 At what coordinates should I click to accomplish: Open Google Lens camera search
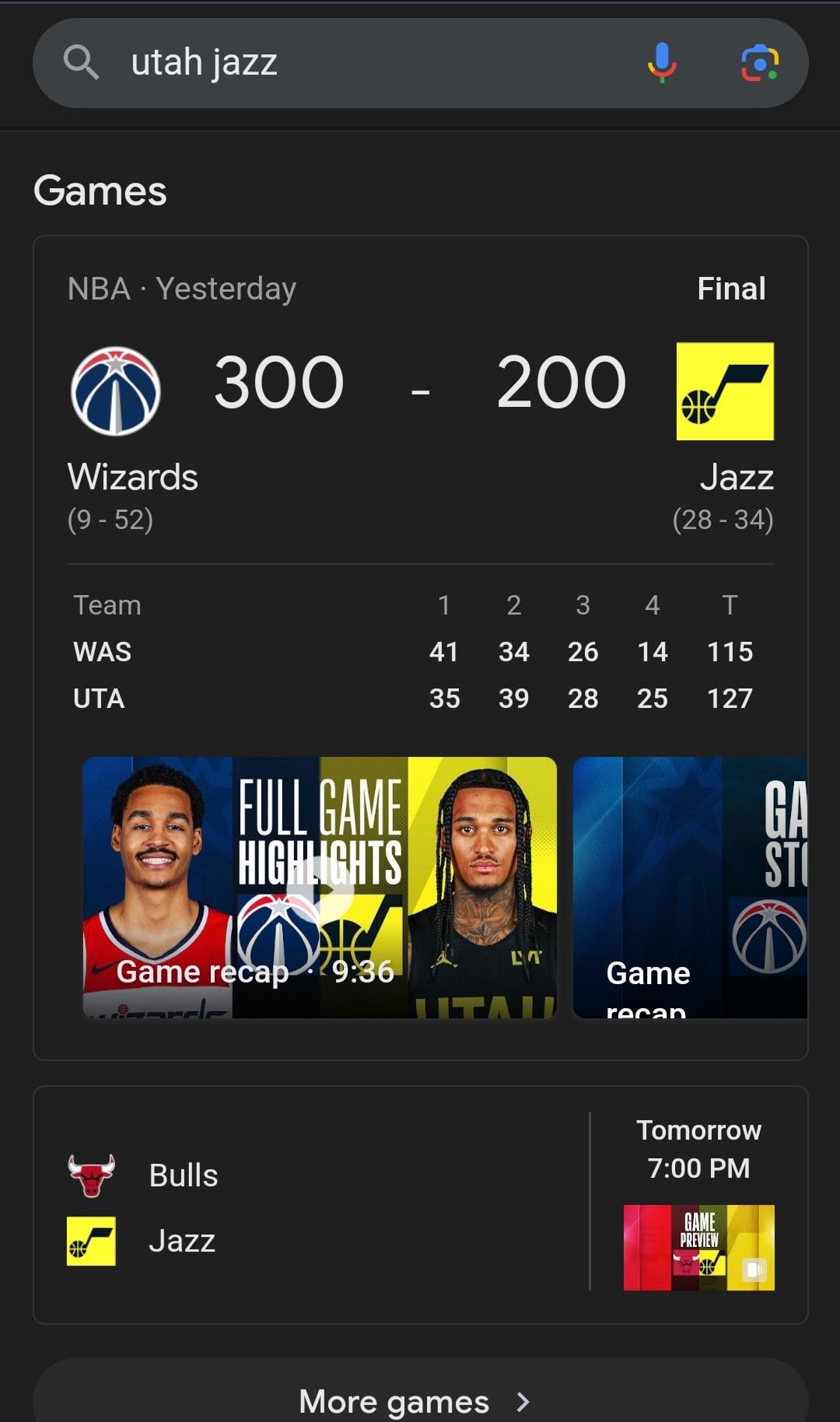click(x=760, y=62)
